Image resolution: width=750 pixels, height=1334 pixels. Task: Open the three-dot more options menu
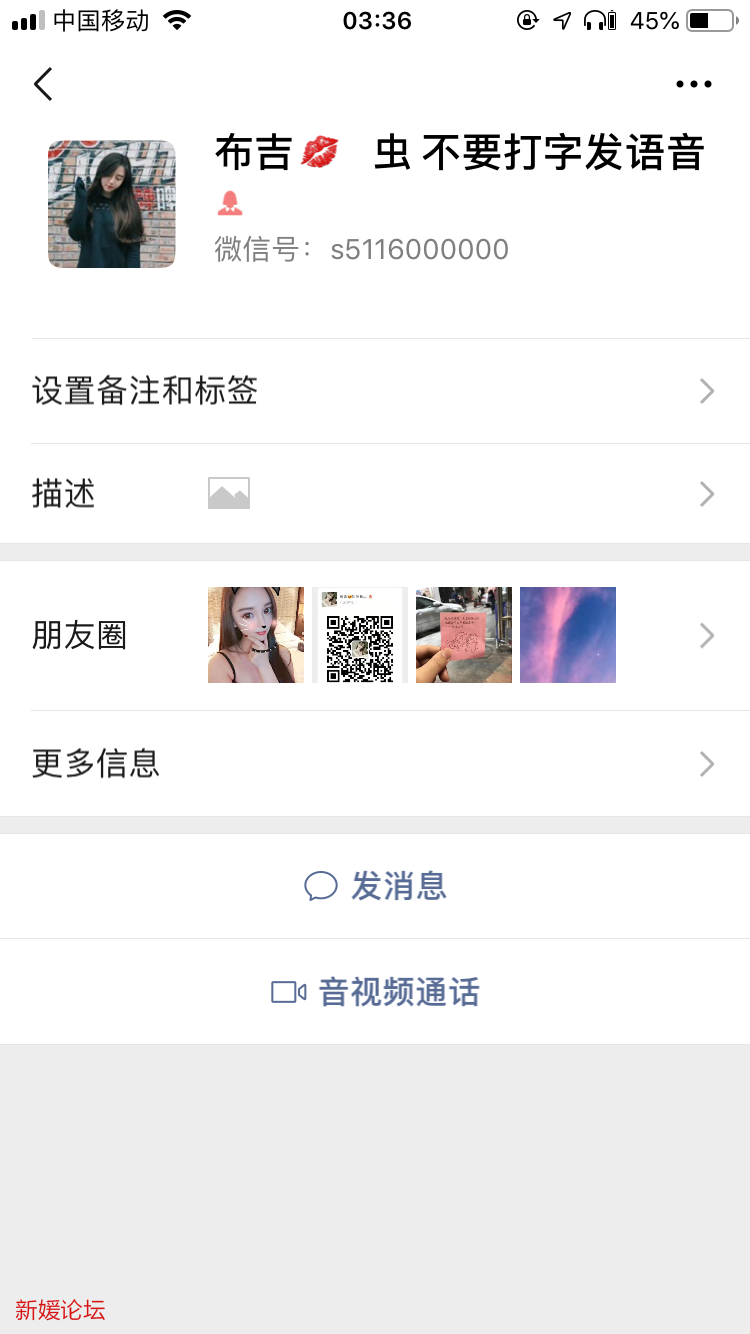tap(693, 84)
